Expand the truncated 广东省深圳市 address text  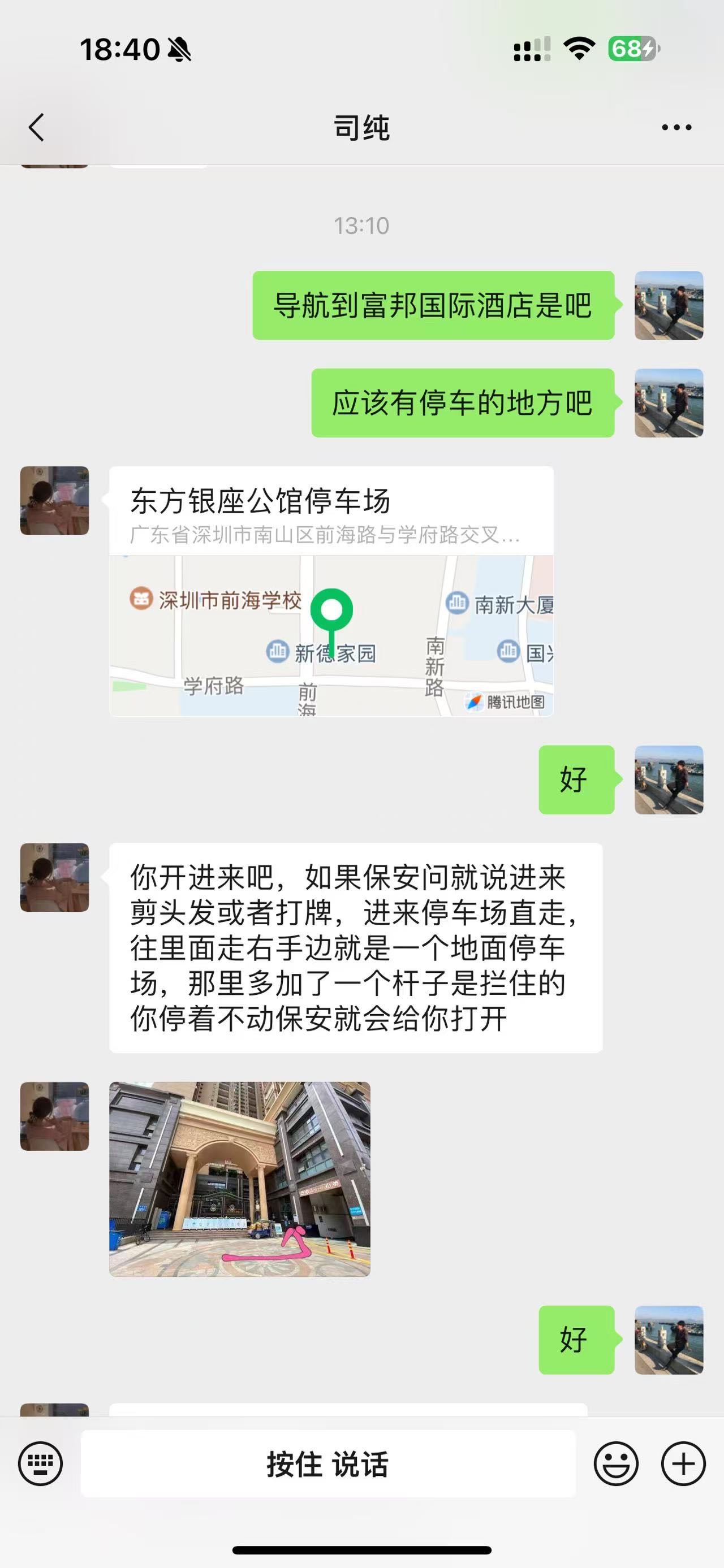(x=326, y=536)
